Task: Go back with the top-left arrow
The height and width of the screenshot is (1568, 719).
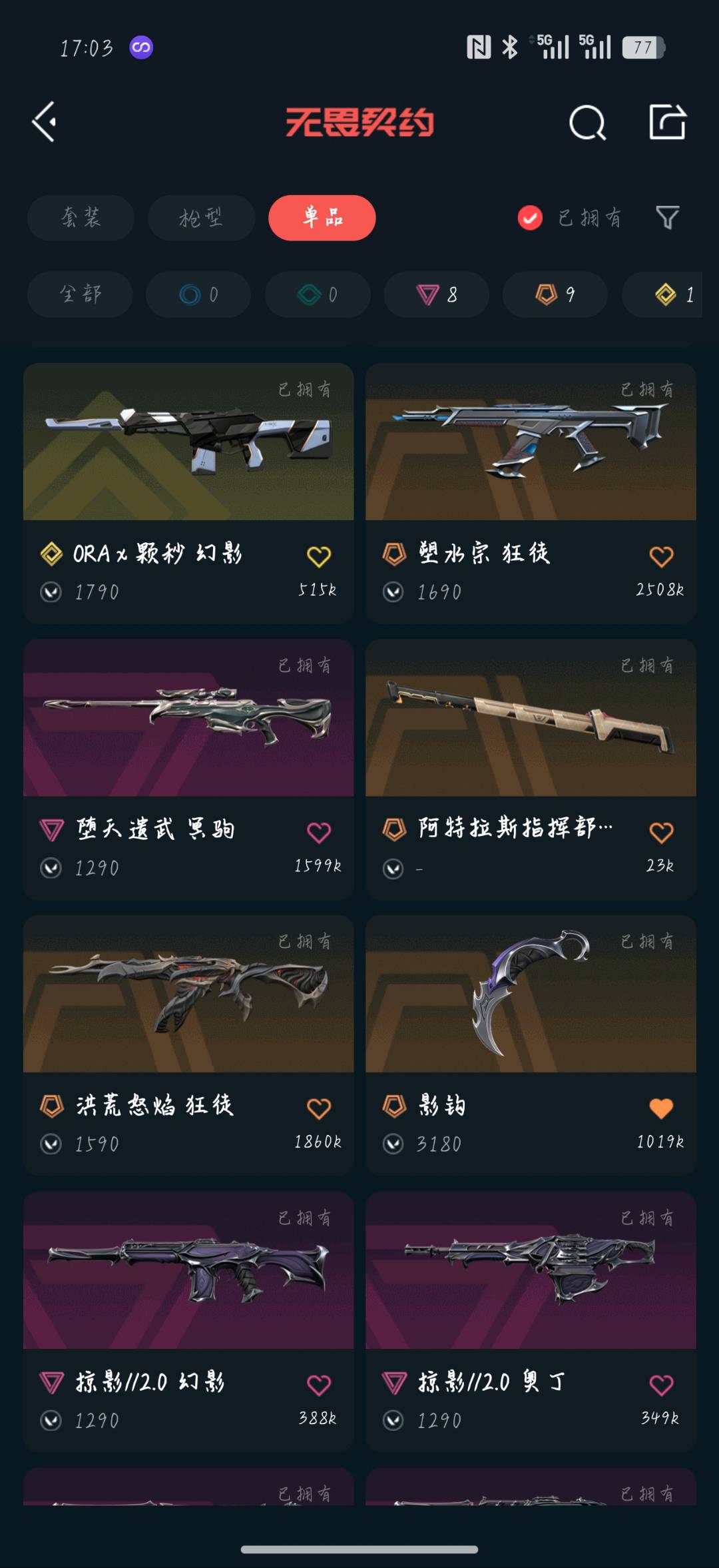Action: tap(45, 122)
